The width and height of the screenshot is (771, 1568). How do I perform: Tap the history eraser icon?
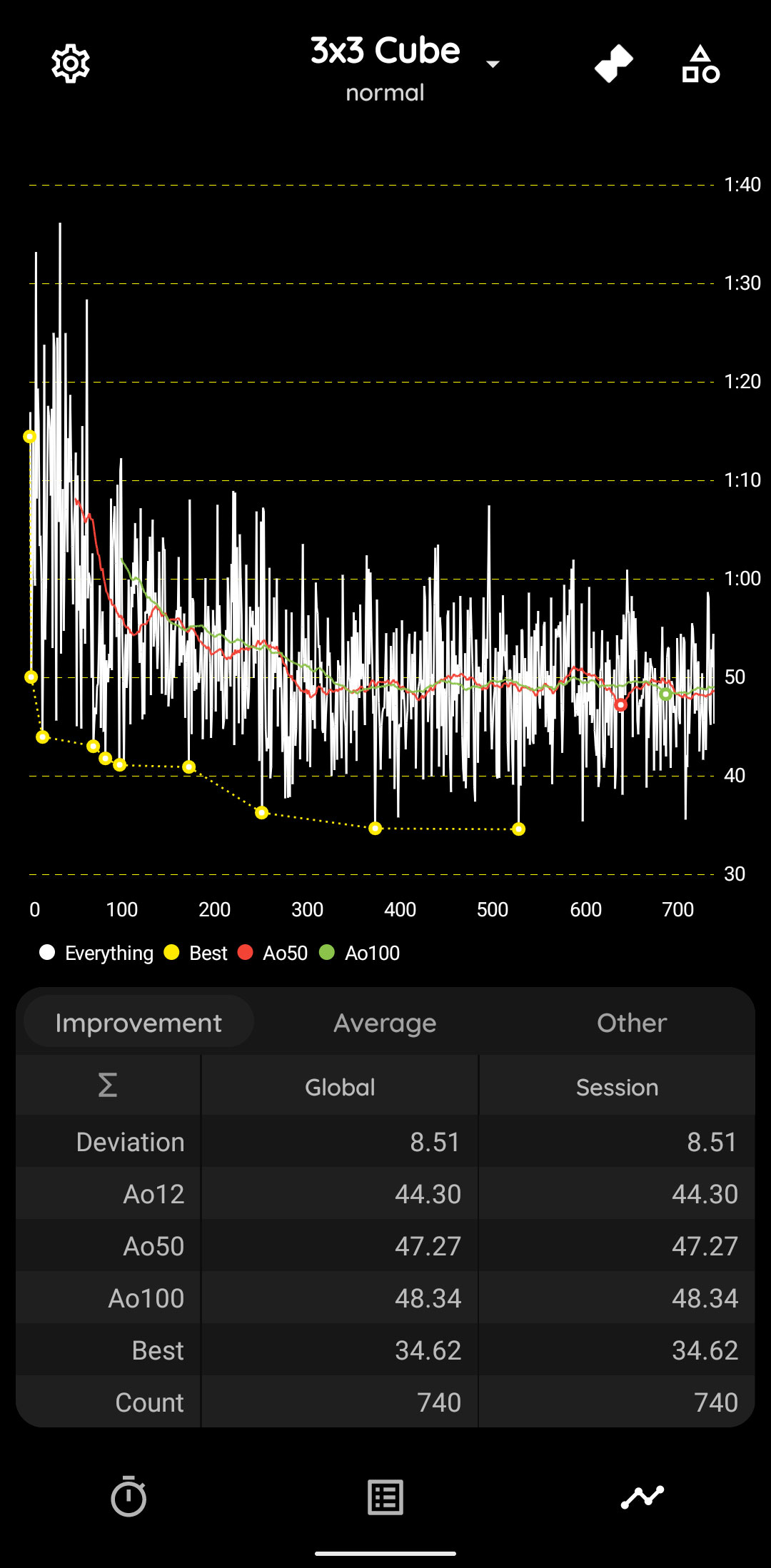tap(614, 64)
